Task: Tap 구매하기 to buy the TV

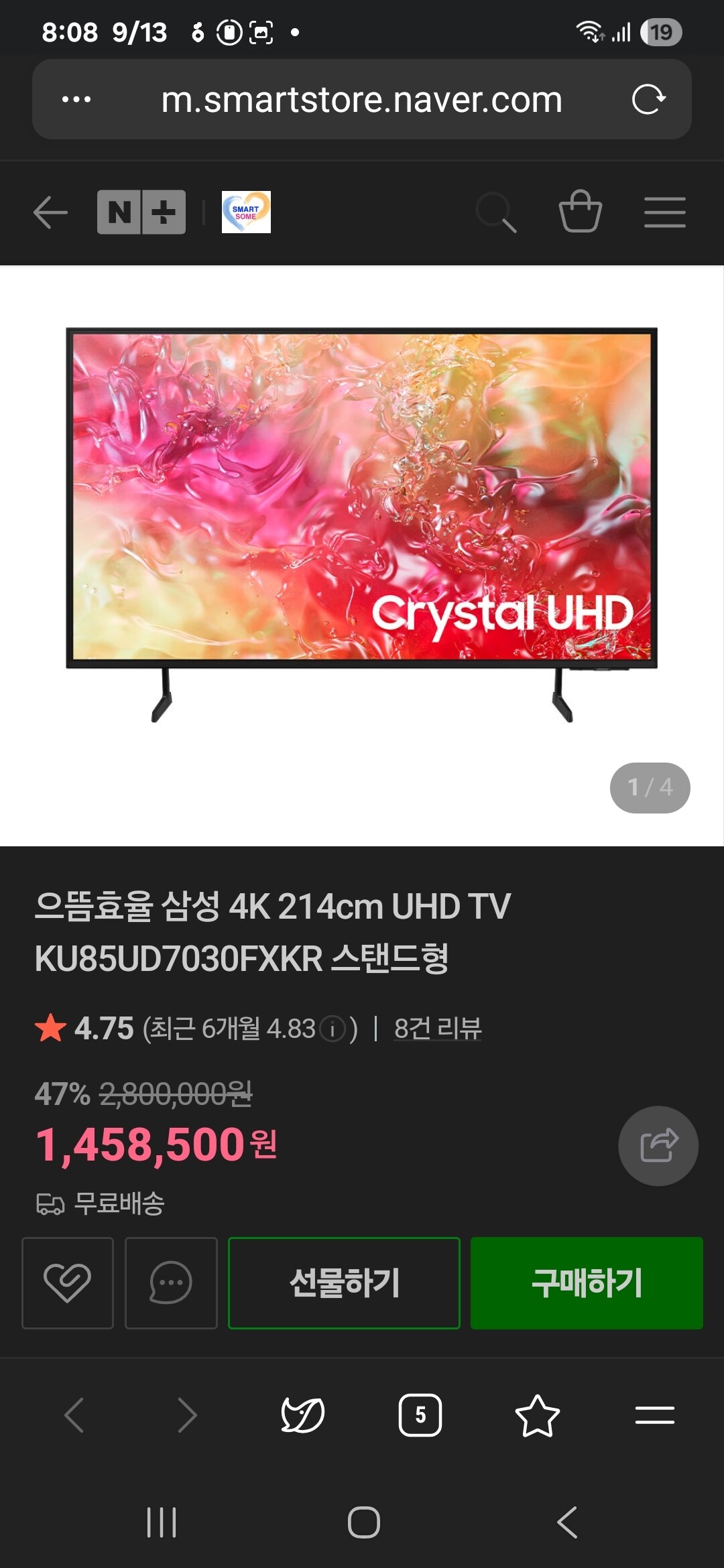Action: pos(587,1283)
